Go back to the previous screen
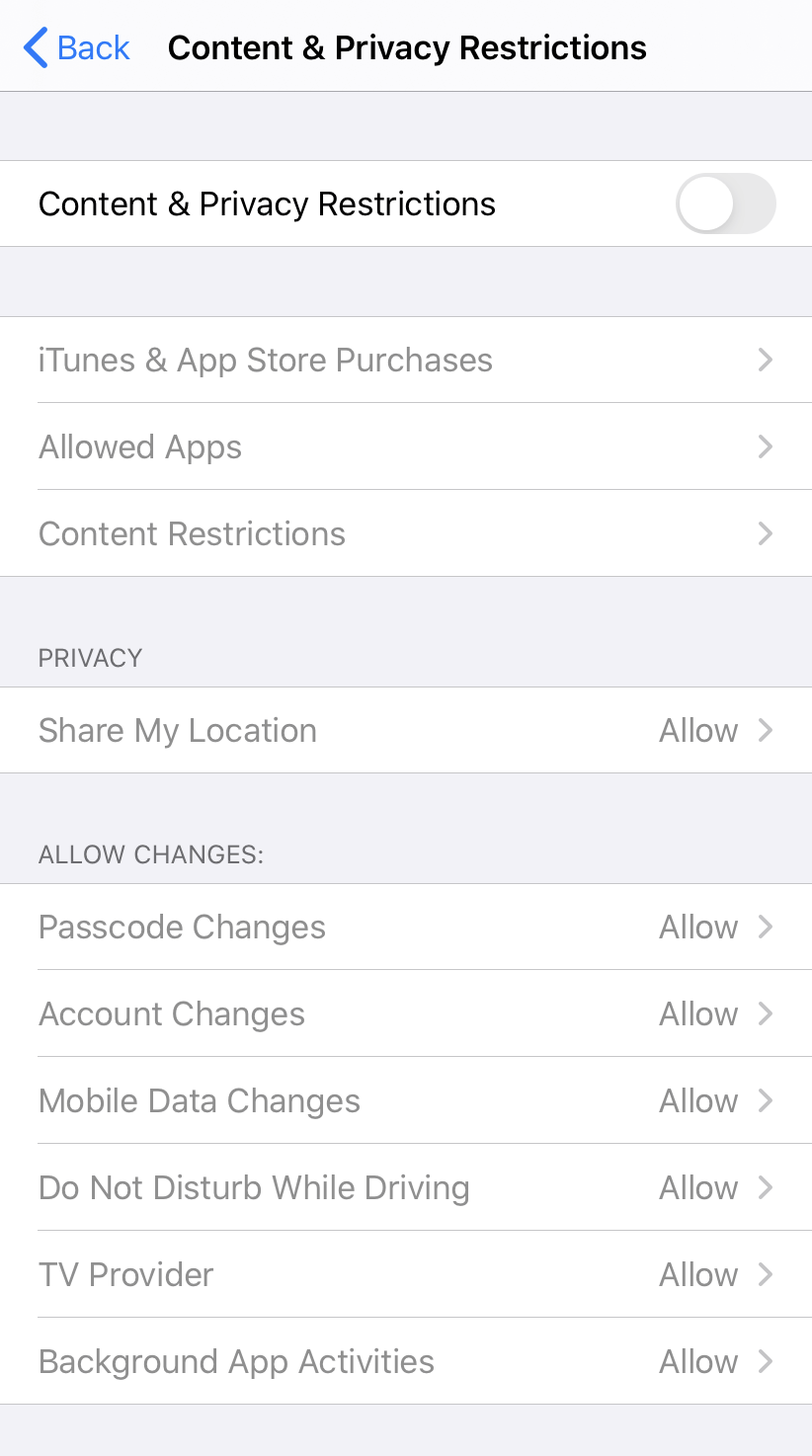 click(x=77, y=47)
